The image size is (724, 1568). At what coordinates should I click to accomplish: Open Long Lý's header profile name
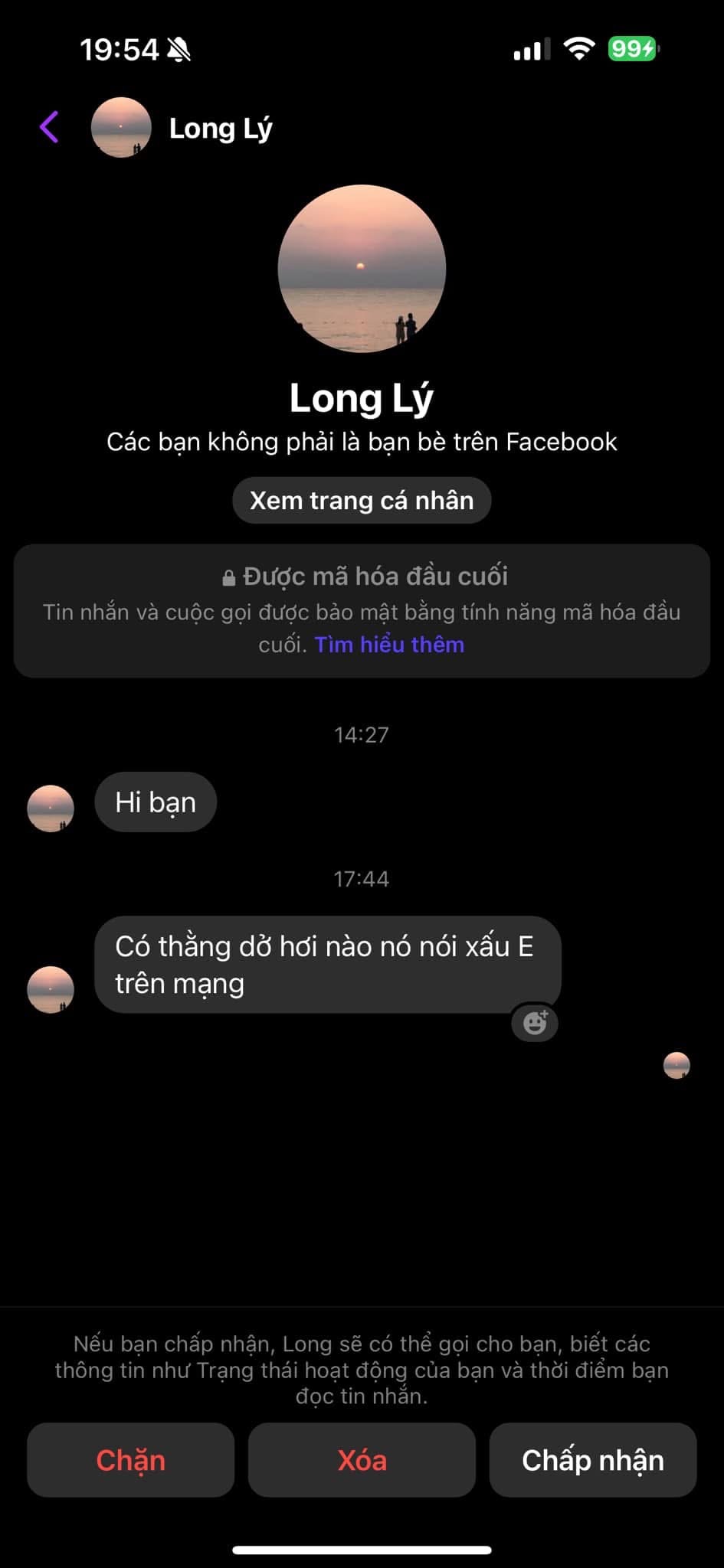click(x=221, y=129)
